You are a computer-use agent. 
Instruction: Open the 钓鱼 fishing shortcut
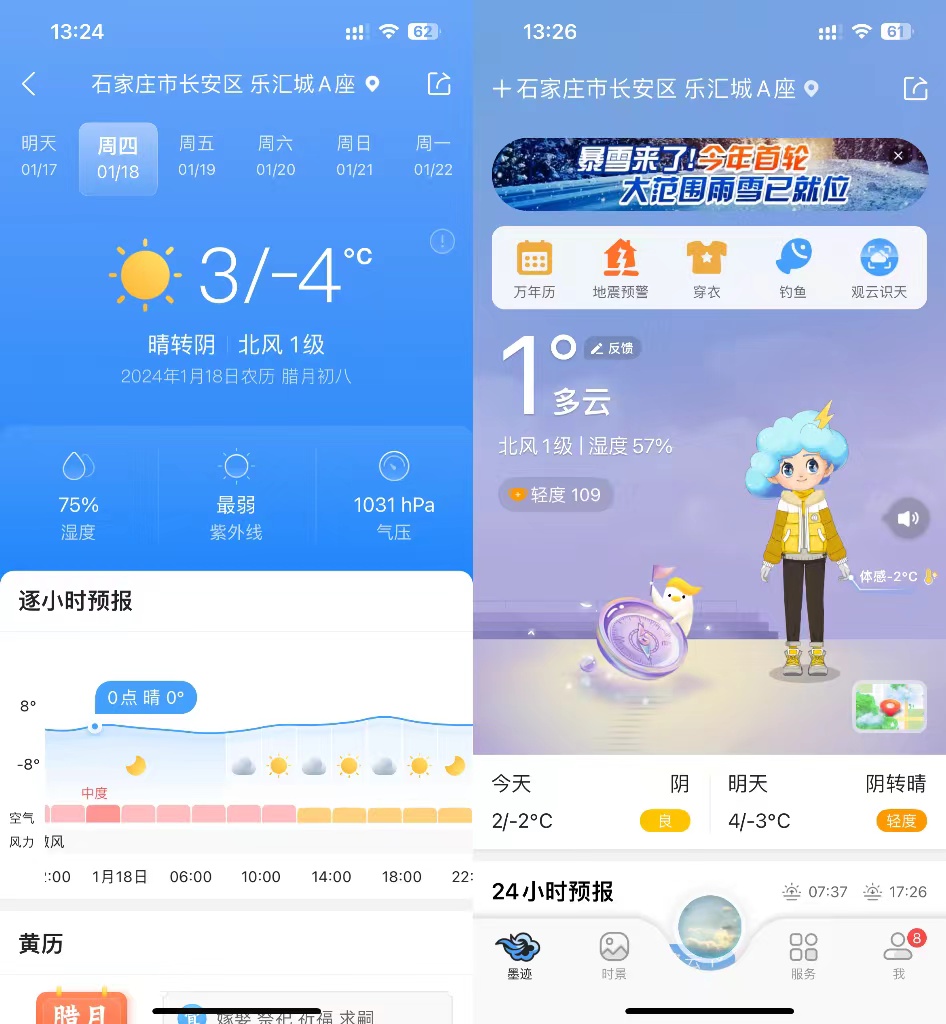point(793,269)
